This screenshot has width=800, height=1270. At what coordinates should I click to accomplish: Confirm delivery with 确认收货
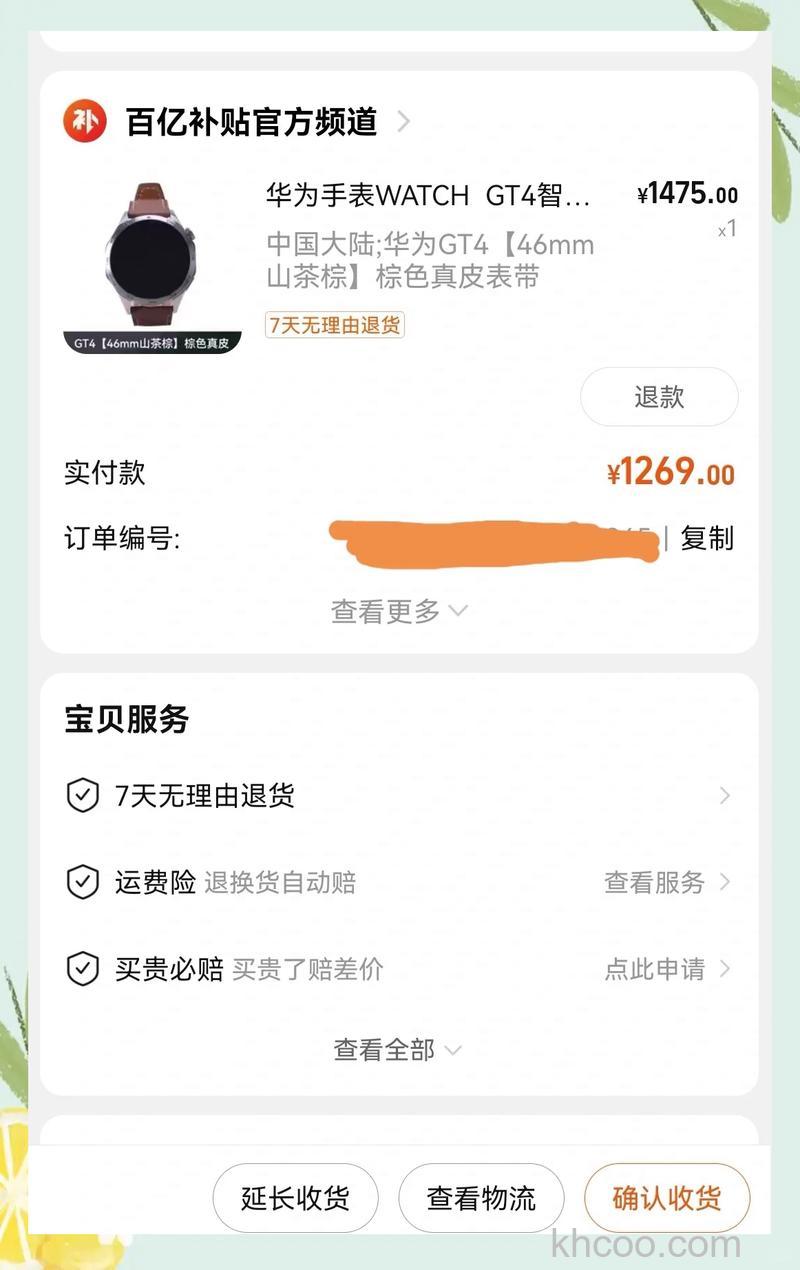tap(667, 1197)
